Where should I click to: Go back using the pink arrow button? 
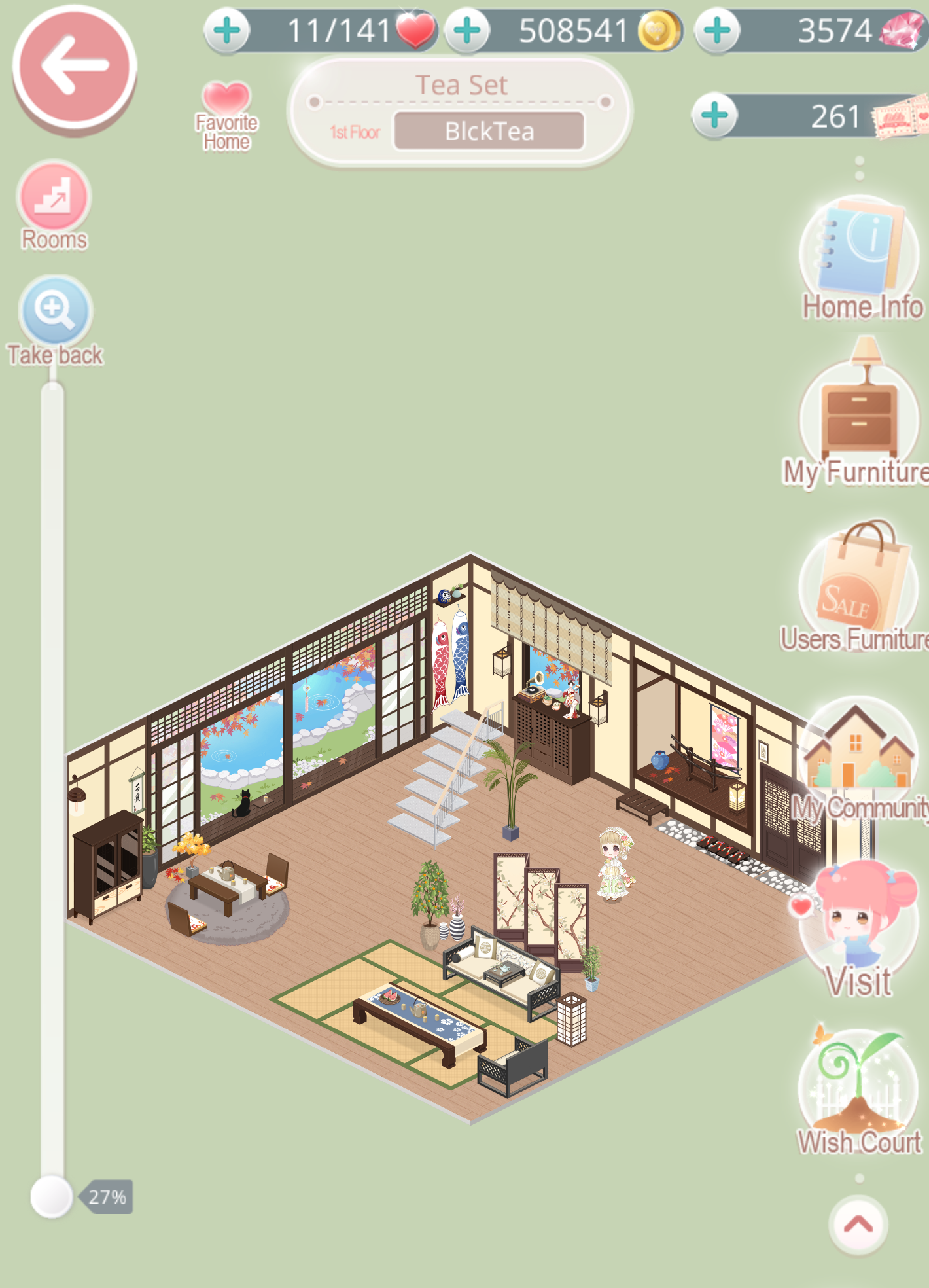click(x=75, y=66)
